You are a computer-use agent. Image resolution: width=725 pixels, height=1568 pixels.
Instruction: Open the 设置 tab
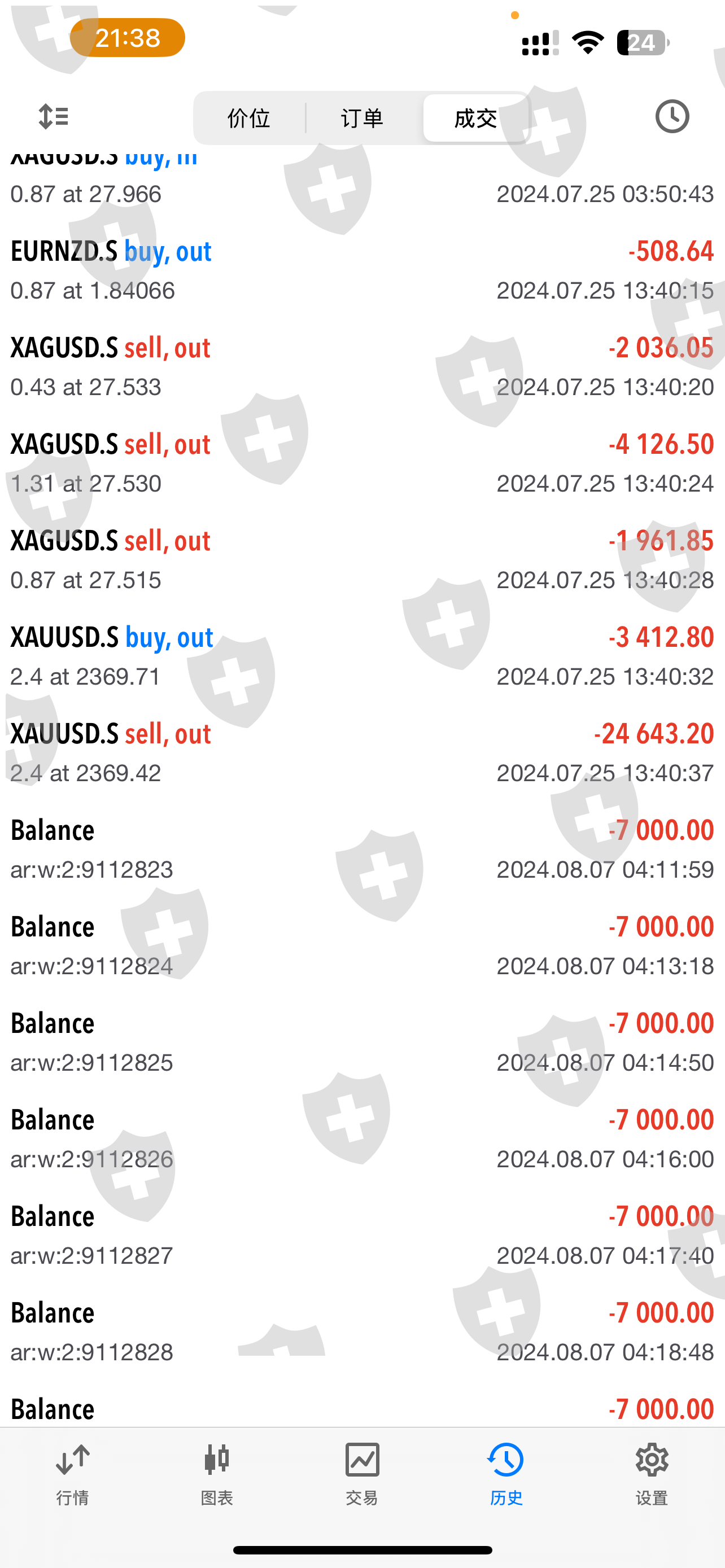652,1473
